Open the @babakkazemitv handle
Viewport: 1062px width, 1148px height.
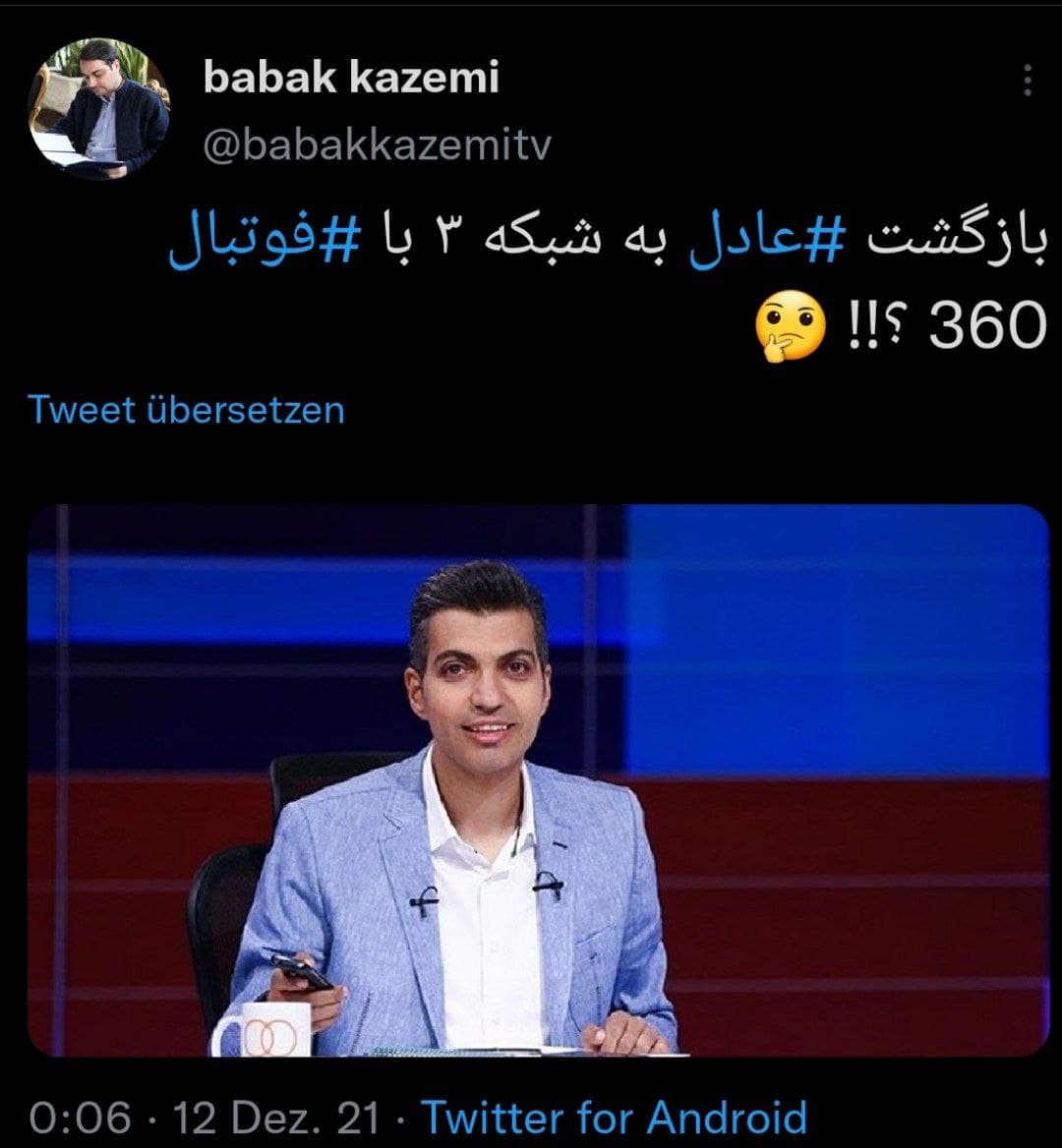(377, 144)
